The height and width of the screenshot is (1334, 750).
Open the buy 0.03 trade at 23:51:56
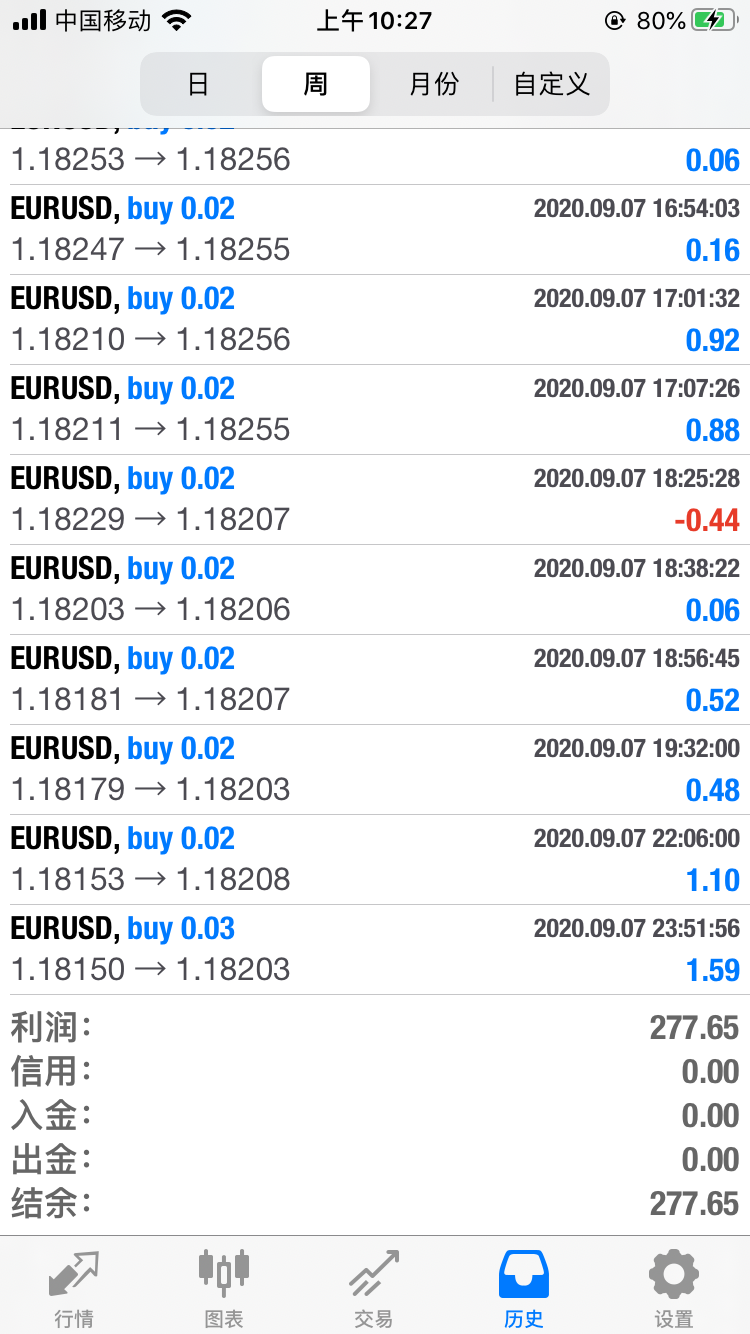(x=375, y=950)
